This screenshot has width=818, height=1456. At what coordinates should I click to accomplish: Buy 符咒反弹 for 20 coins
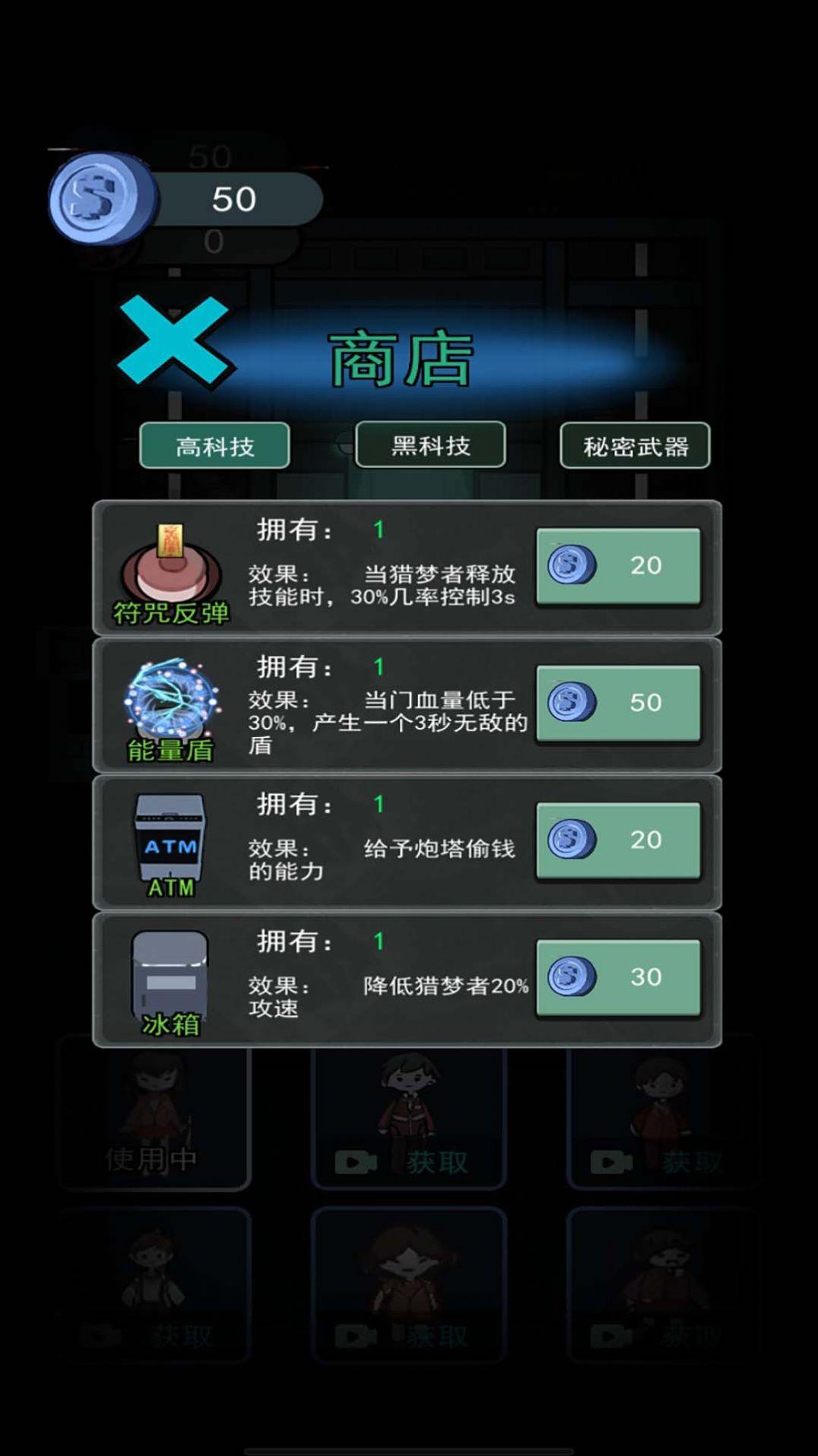(x=618, y=566)
